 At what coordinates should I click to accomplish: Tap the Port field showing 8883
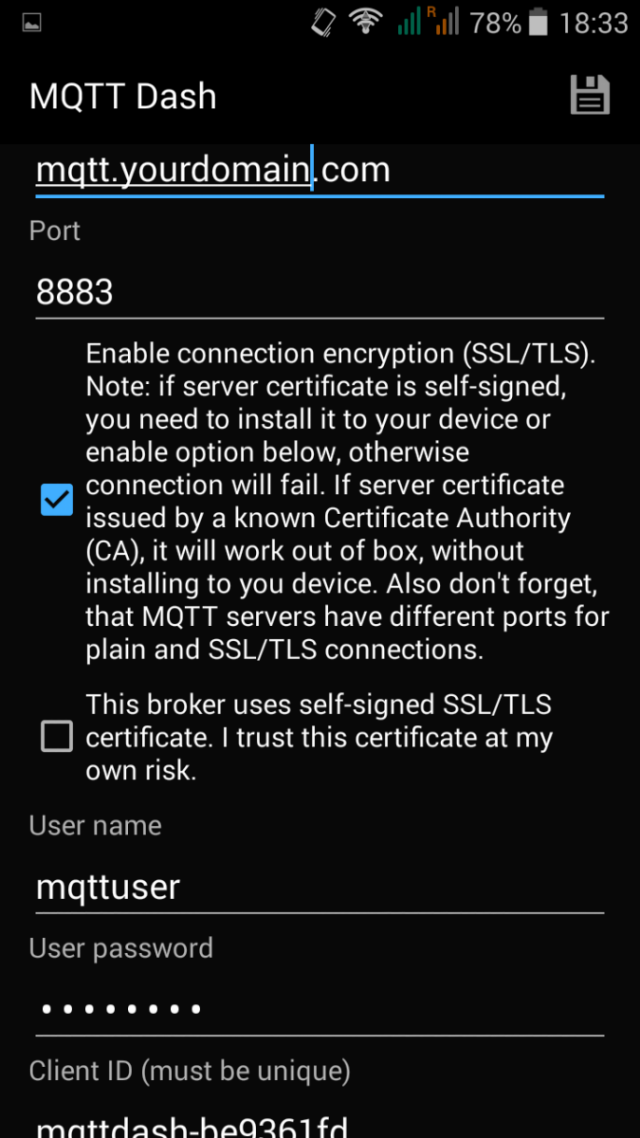click(x=319, y=292)
